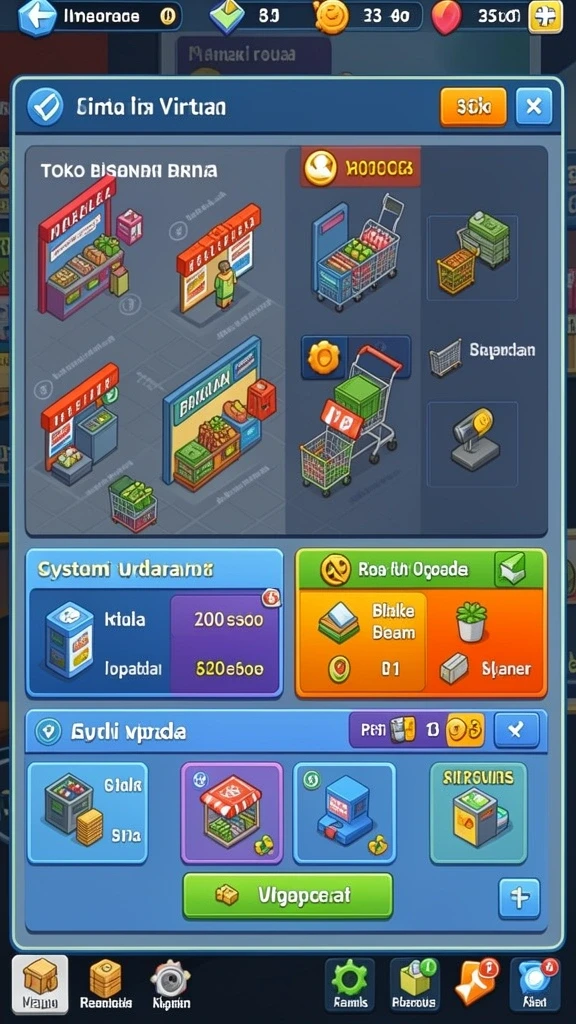
Task: Select the blue machine card
Action: tap(344, 812)
